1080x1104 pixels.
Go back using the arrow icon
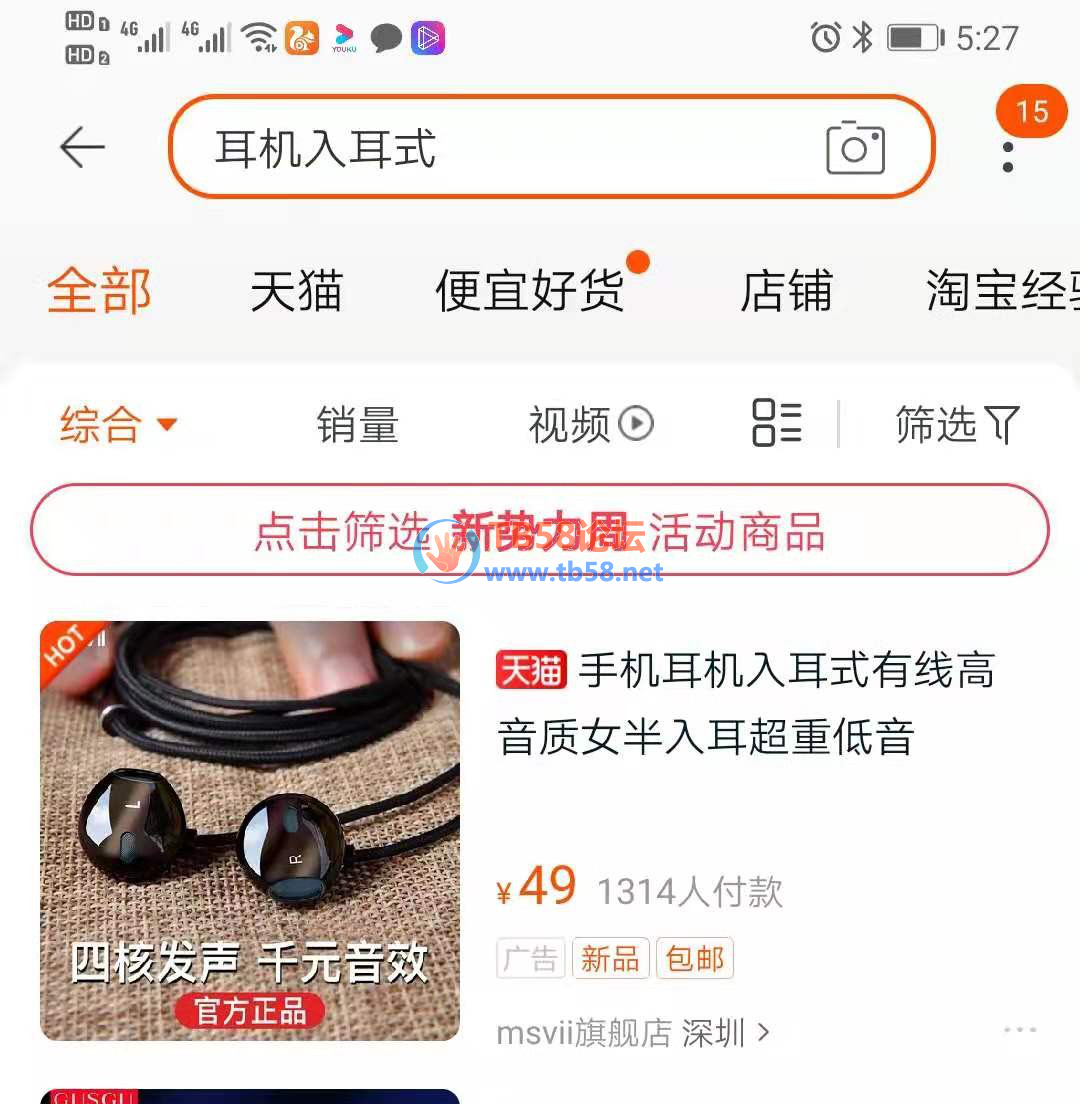pyautogui.click(x=82, y=148)
